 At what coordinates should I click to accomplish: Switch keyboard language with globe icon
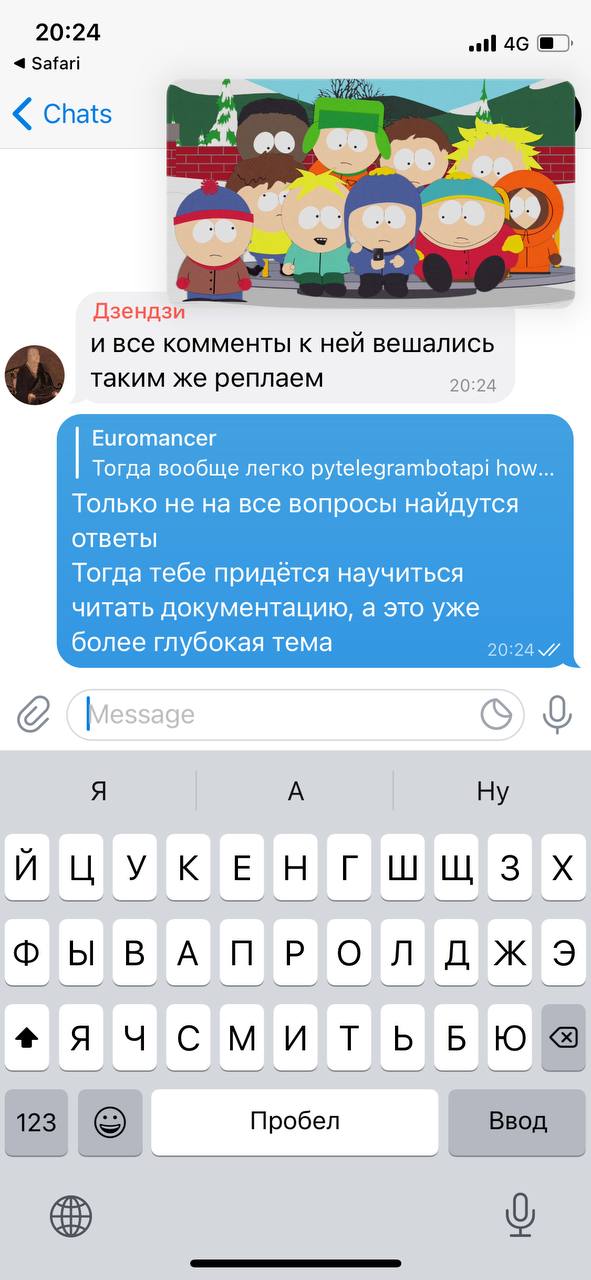(x=71, y=1216)
